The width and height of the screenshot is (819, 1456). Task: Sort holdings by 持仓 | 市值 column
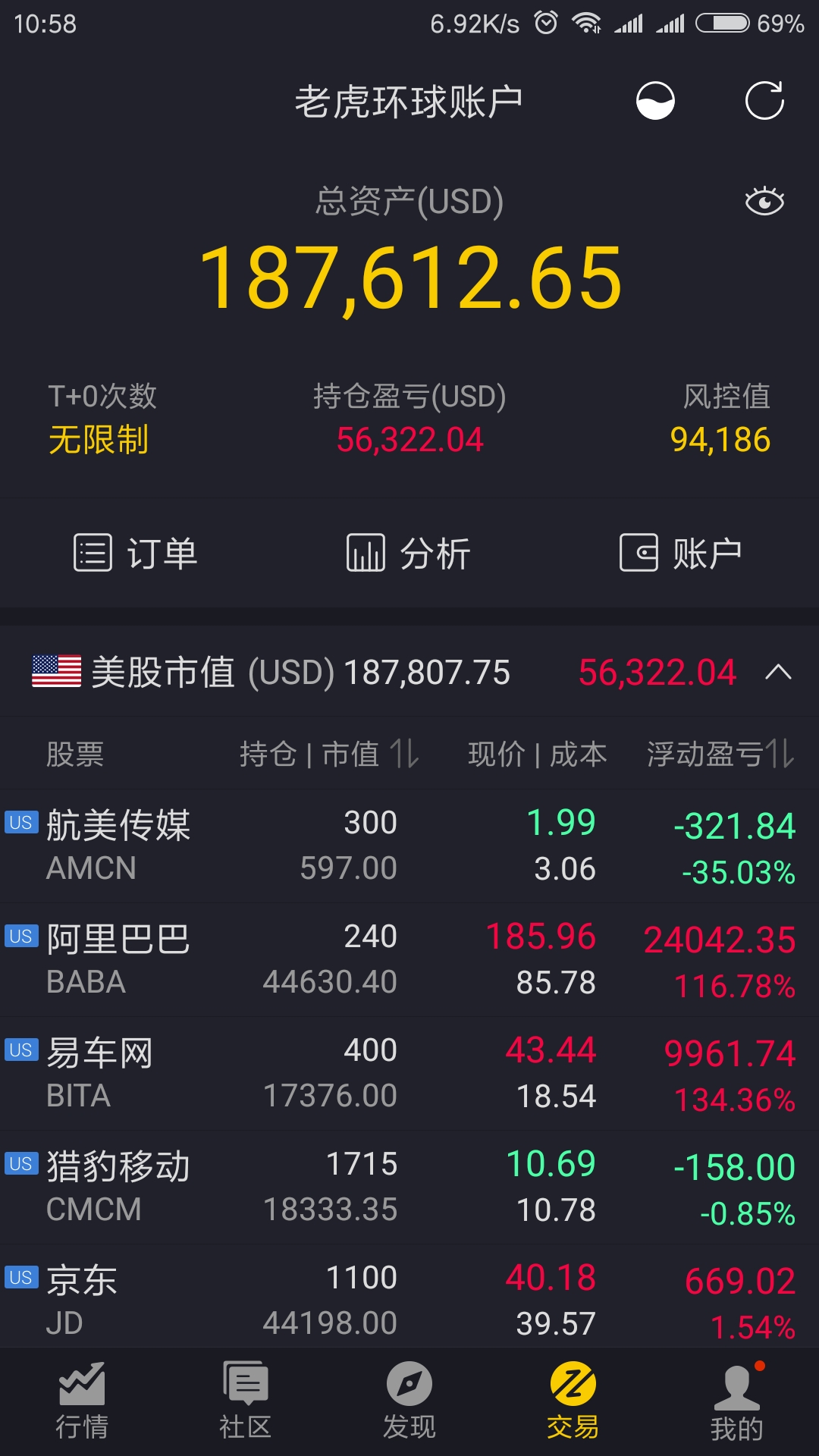(329, 754)
